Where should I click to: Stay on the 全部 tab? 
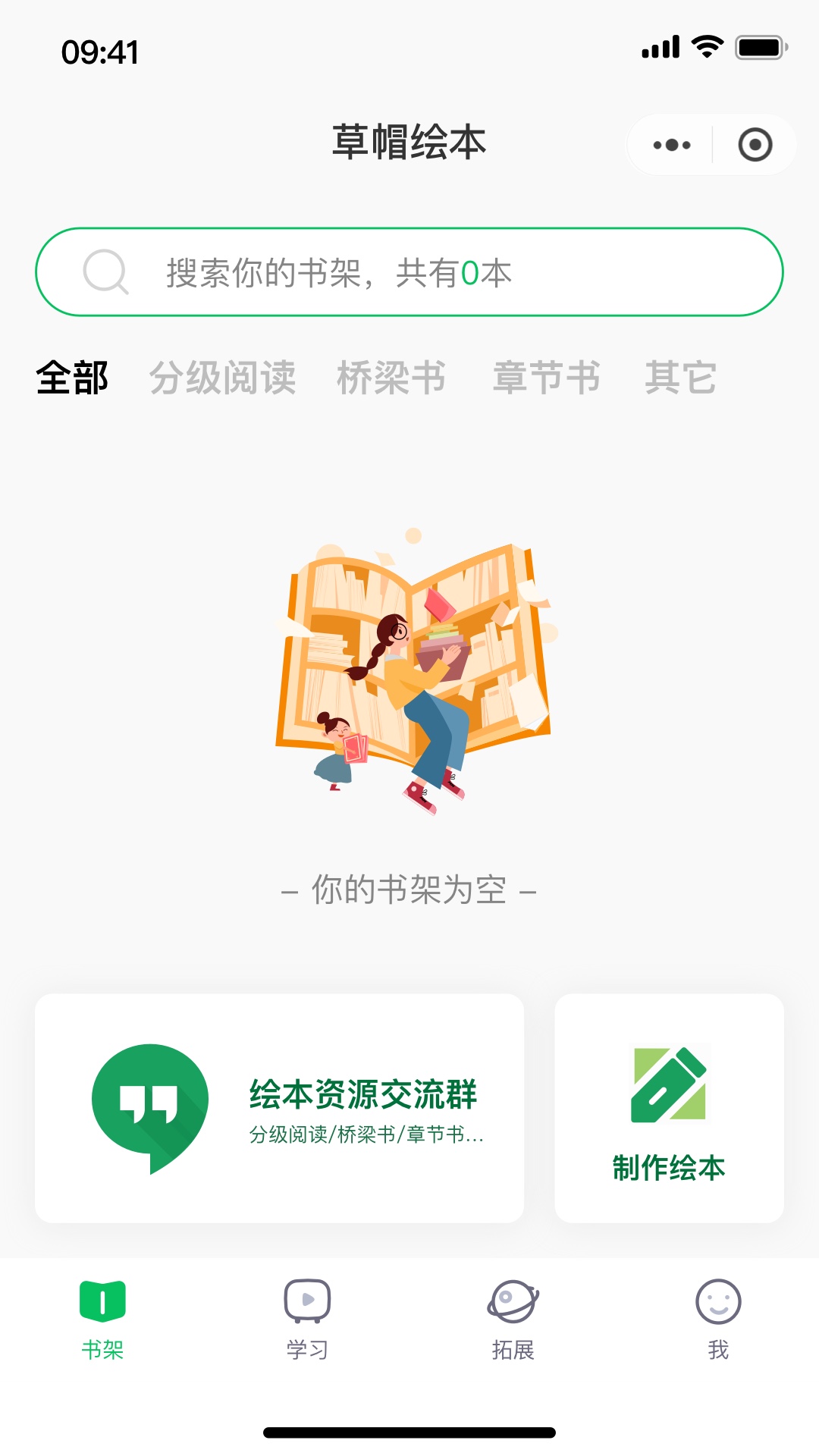[x=72, y=378]
